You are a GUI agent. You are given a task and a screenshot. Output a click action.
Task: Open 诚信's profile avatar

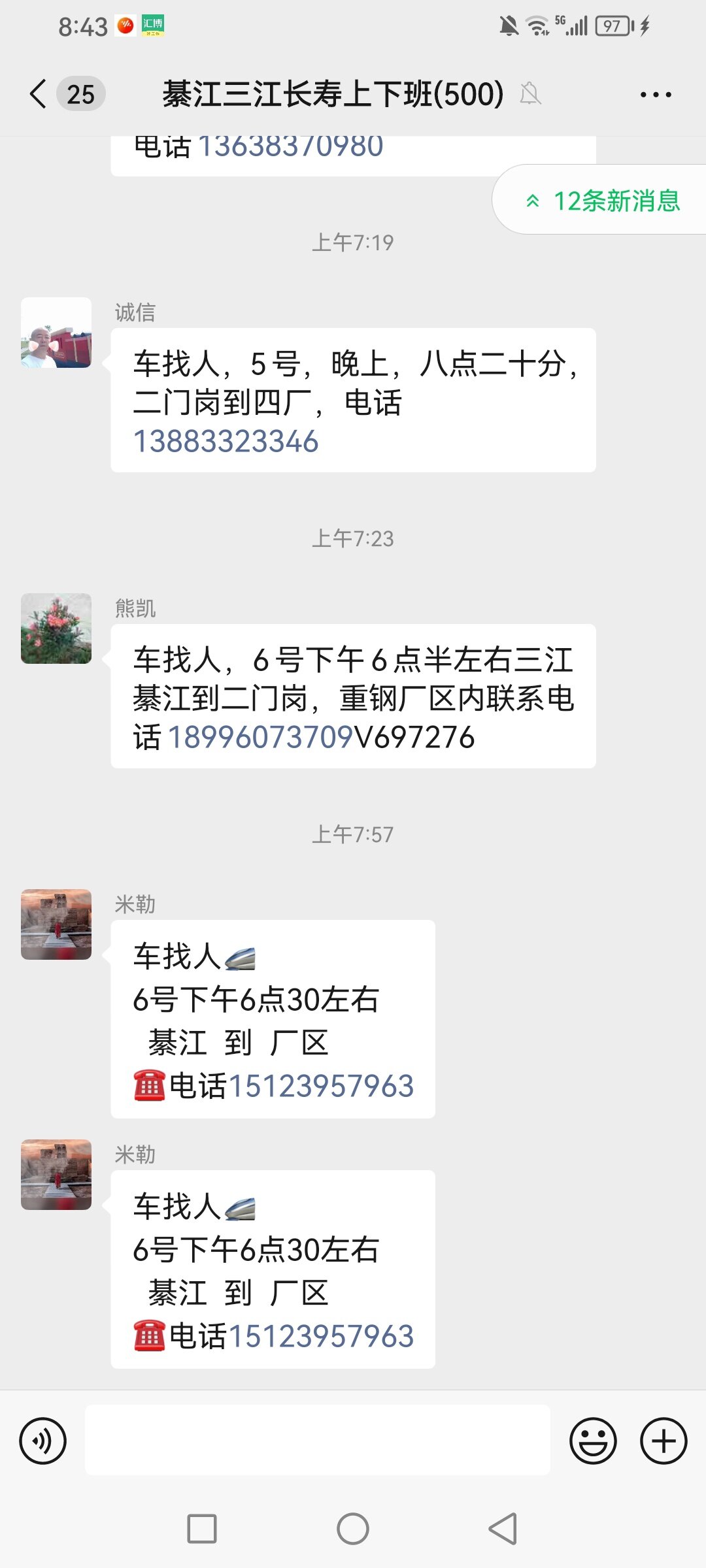click(x=56, y=333)
